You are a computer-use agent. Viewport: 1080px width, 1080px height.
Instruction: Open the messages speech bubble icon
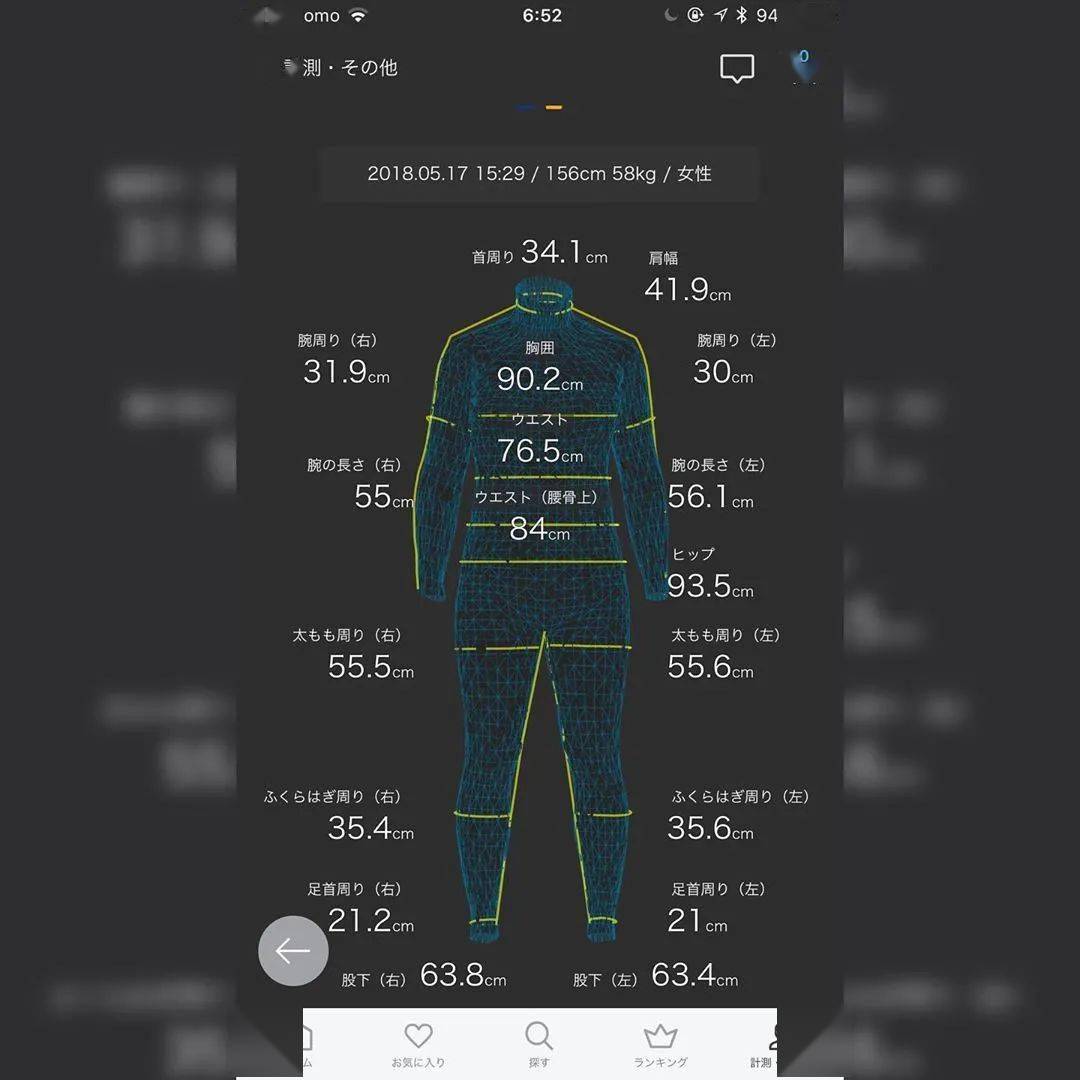[737, 68]
